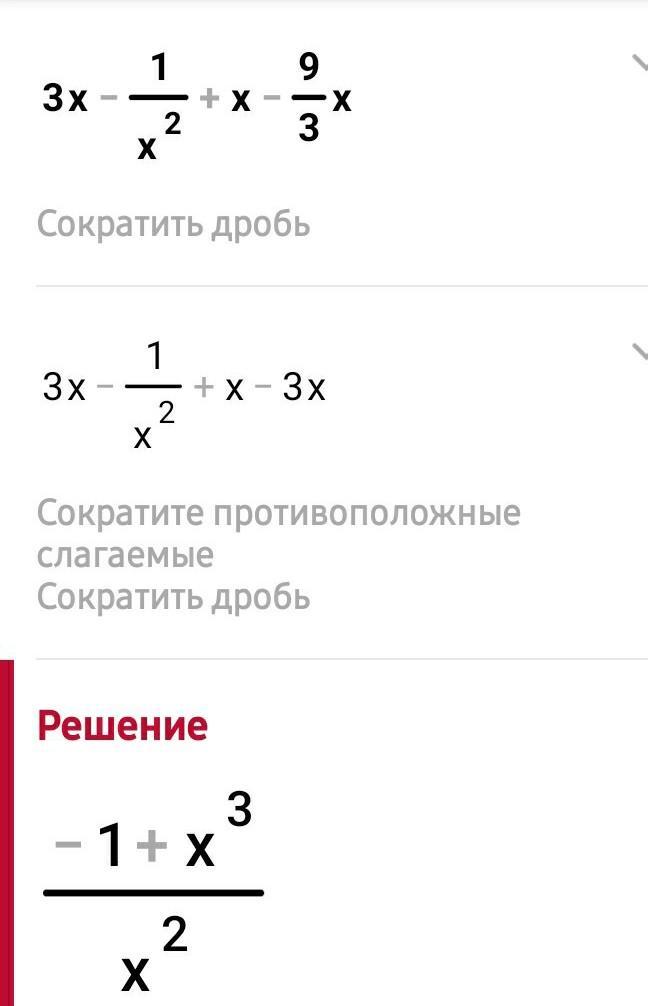Expand the first step with 9/3 x
The width and height of the screenshot is (648, 1006).
coord(639,65)
